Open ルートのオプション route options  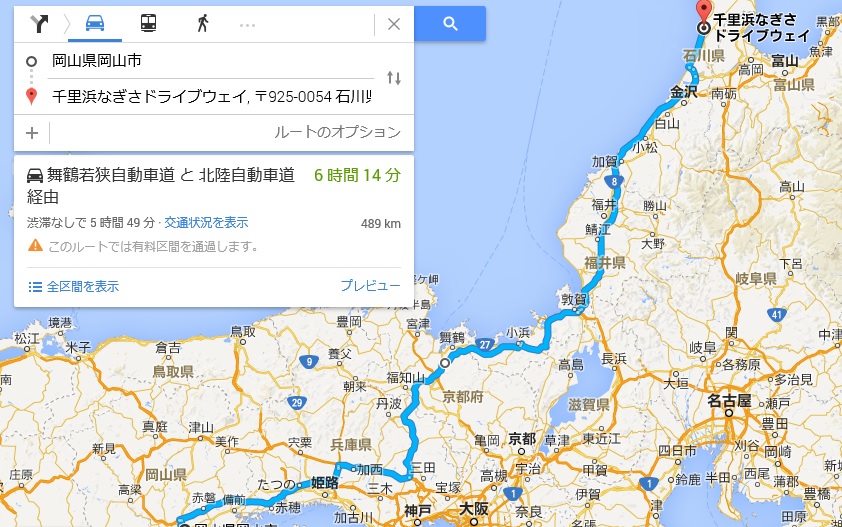pos(336,132)
